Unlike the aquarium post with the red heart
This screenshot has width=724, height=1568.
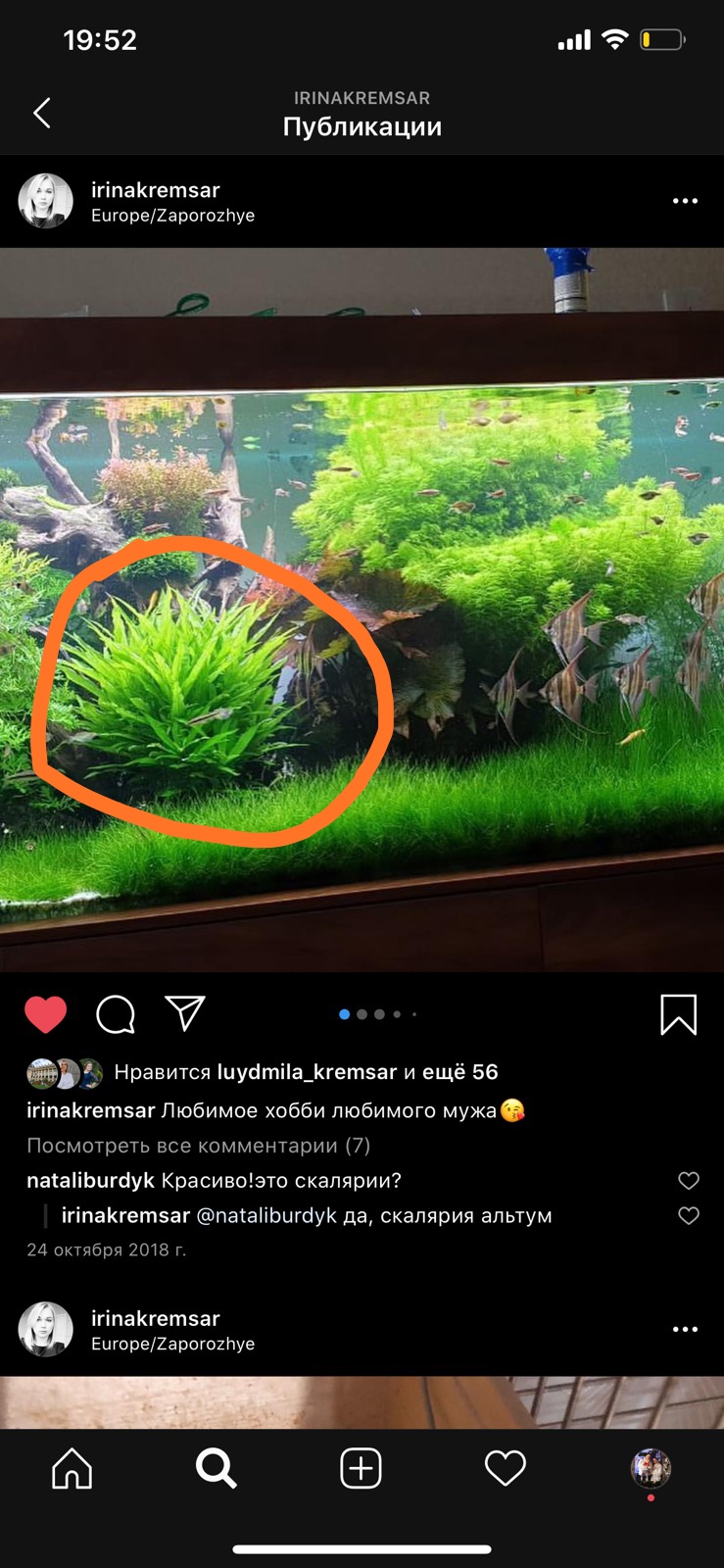click(x=46, y=1014)
